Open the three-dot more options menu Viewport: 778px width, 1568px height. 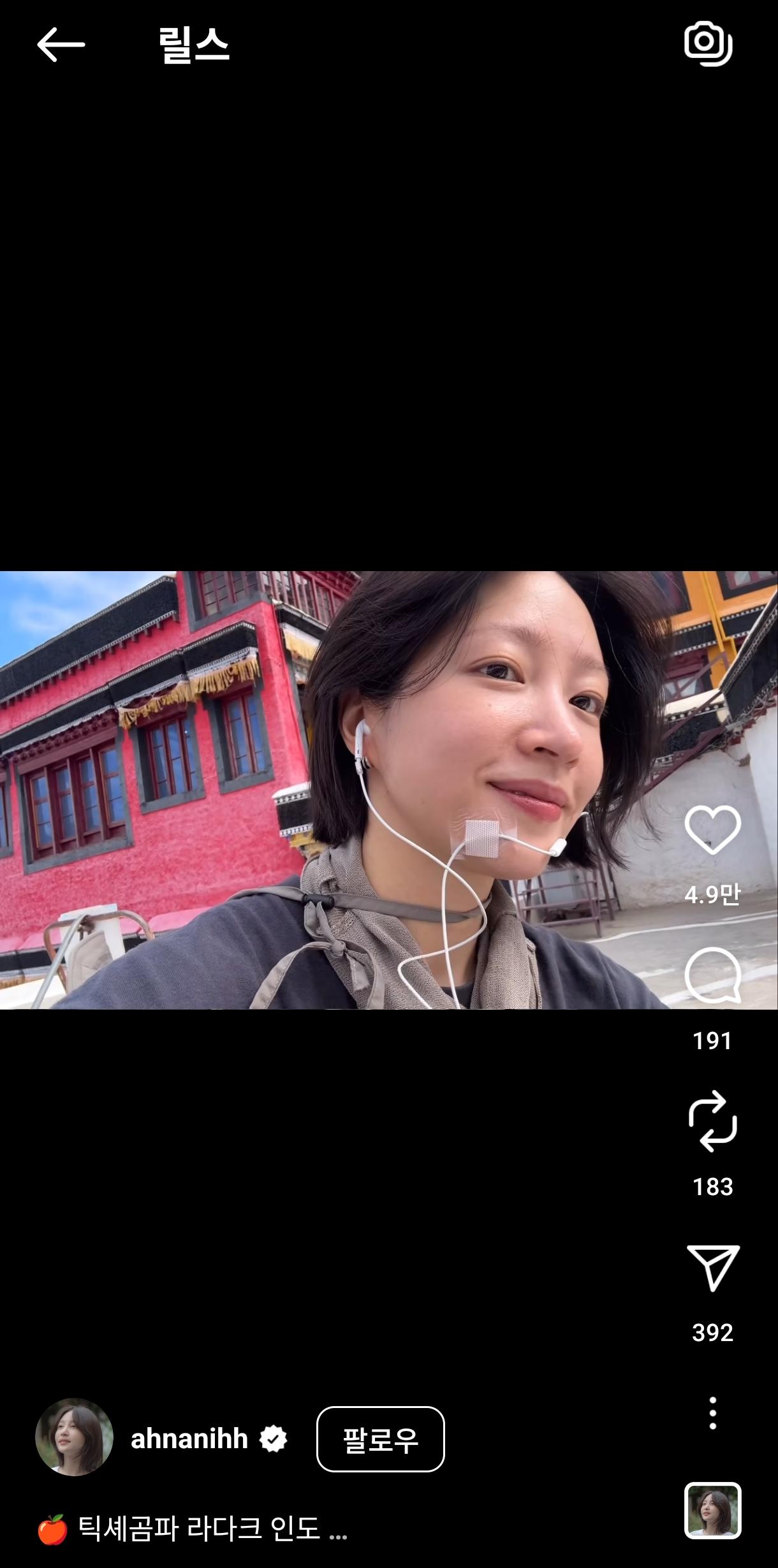click(x=712, y=1413)
